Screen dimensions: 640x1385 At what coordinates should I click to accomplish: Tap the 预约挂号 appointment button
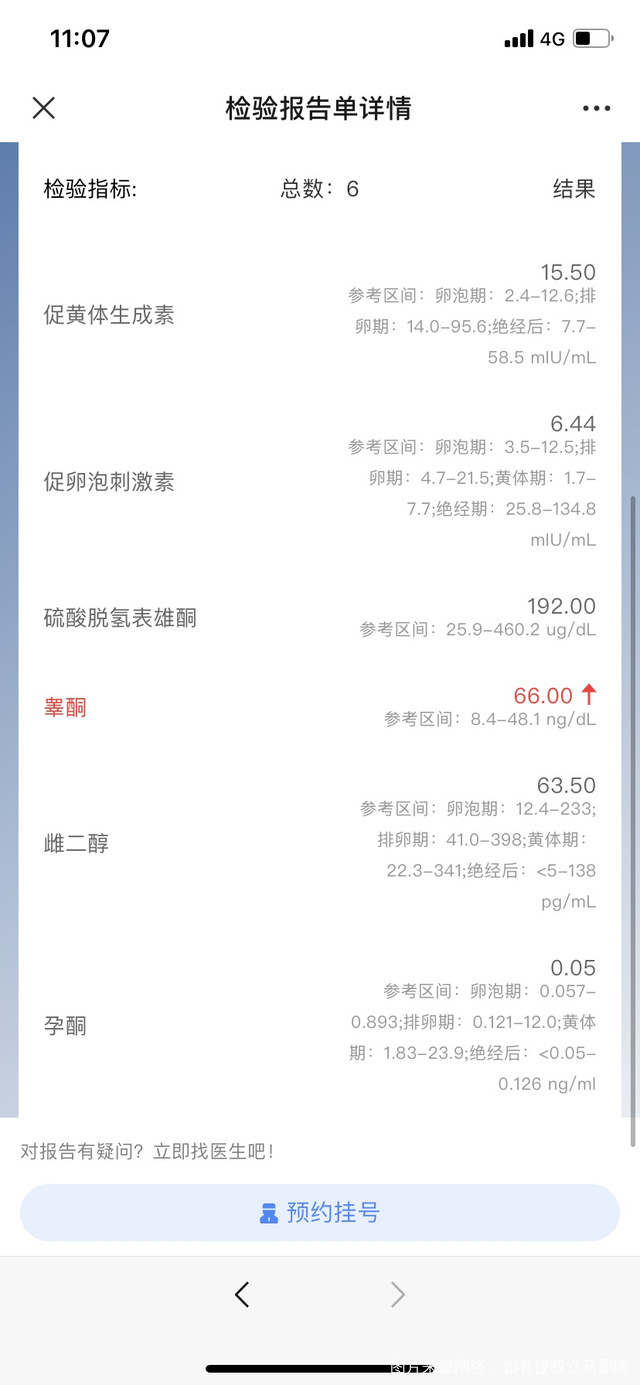pos(320,1213)
